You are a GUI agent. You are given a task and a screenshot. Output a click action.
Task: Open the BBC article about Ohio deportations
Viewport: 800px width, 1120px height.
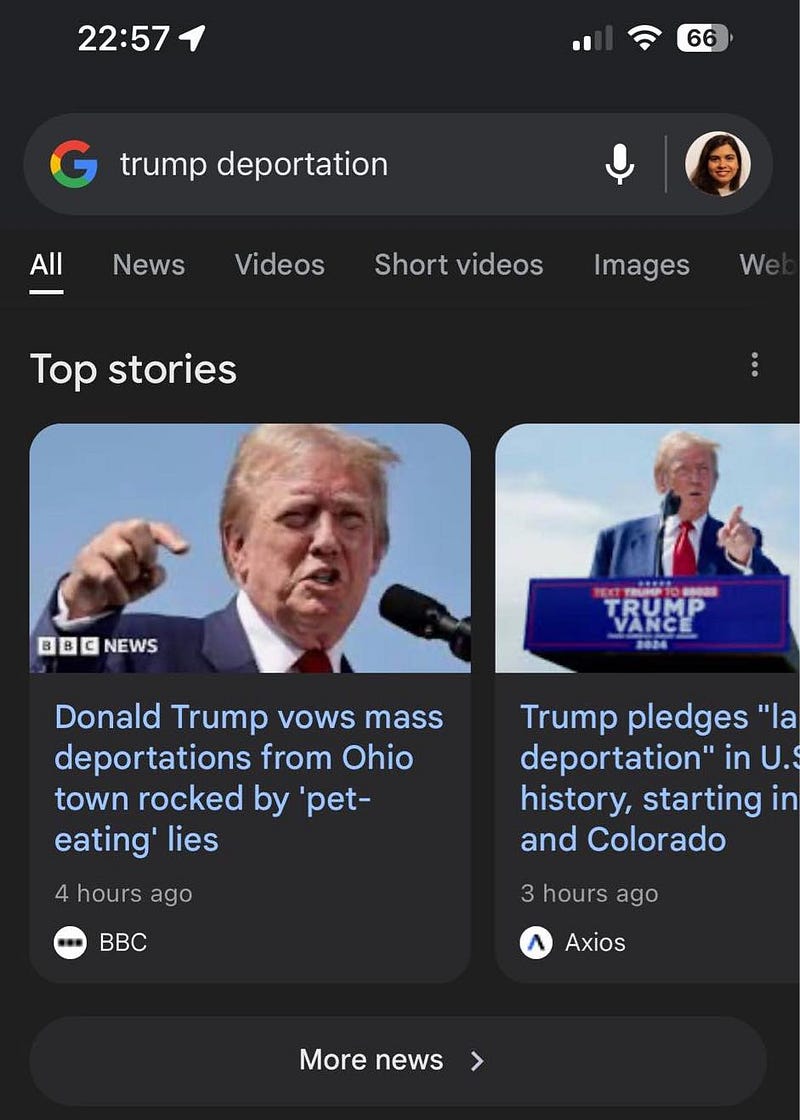click(247, 778)
